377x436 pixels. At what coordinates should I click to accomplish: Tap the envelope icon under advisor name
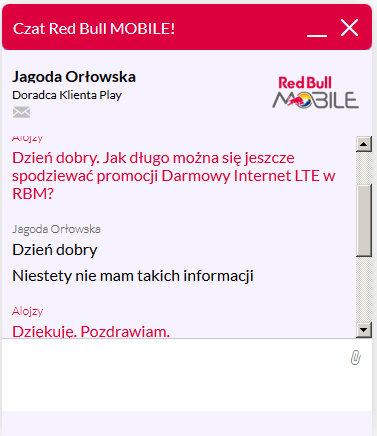(21, 112)
